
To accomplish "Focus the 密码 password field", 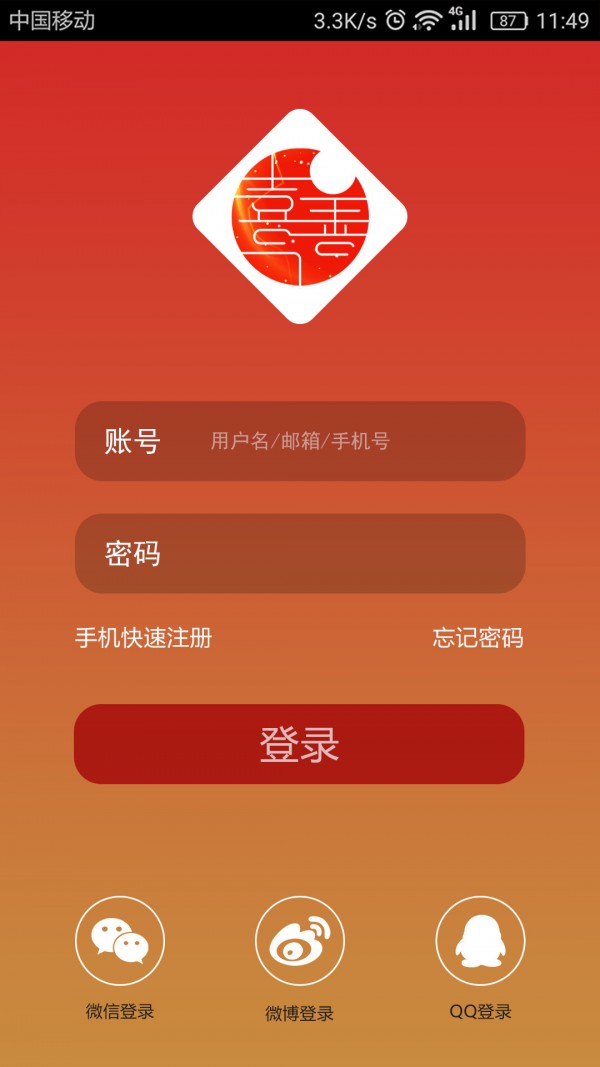I will [340, 553].
